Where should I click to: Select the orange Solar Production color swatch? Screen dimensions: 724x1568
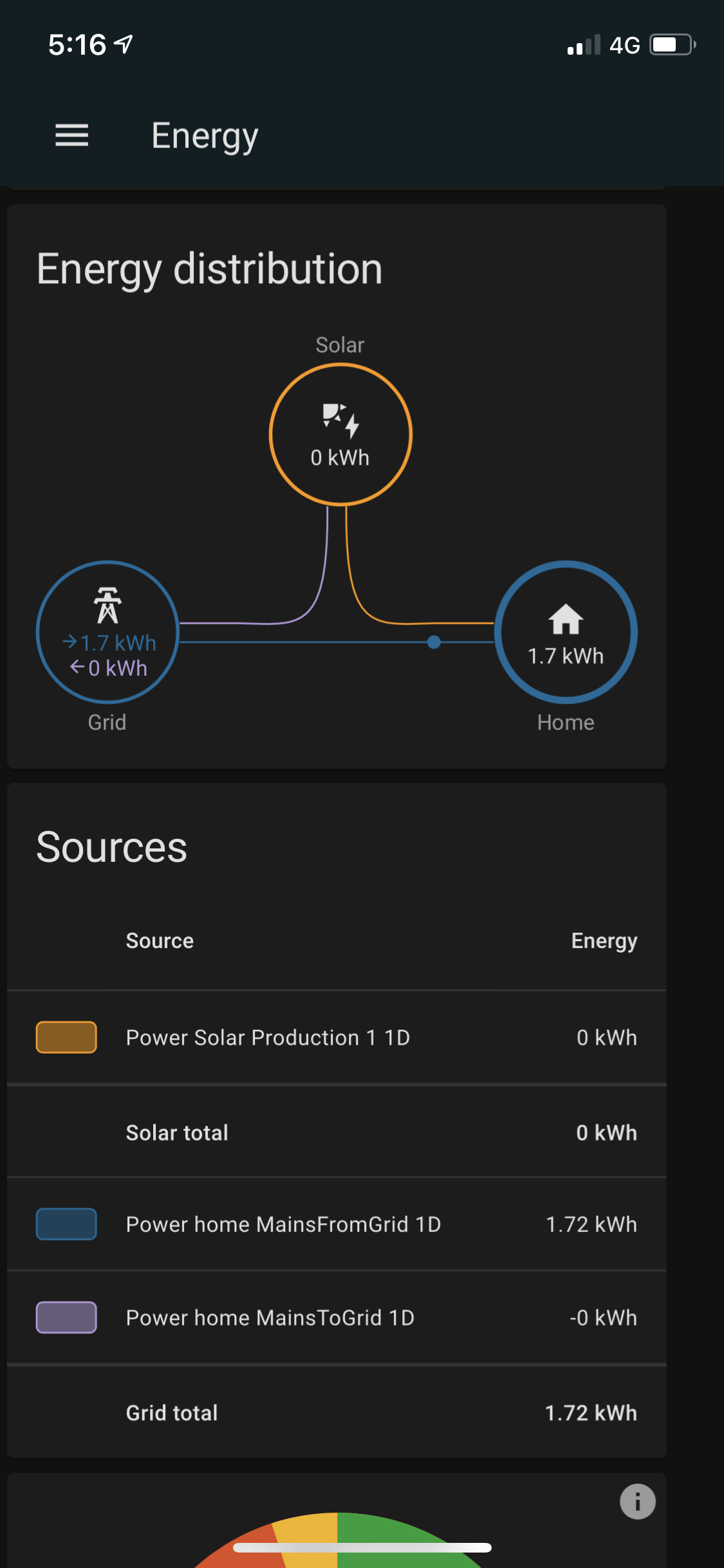(66, 1037)
